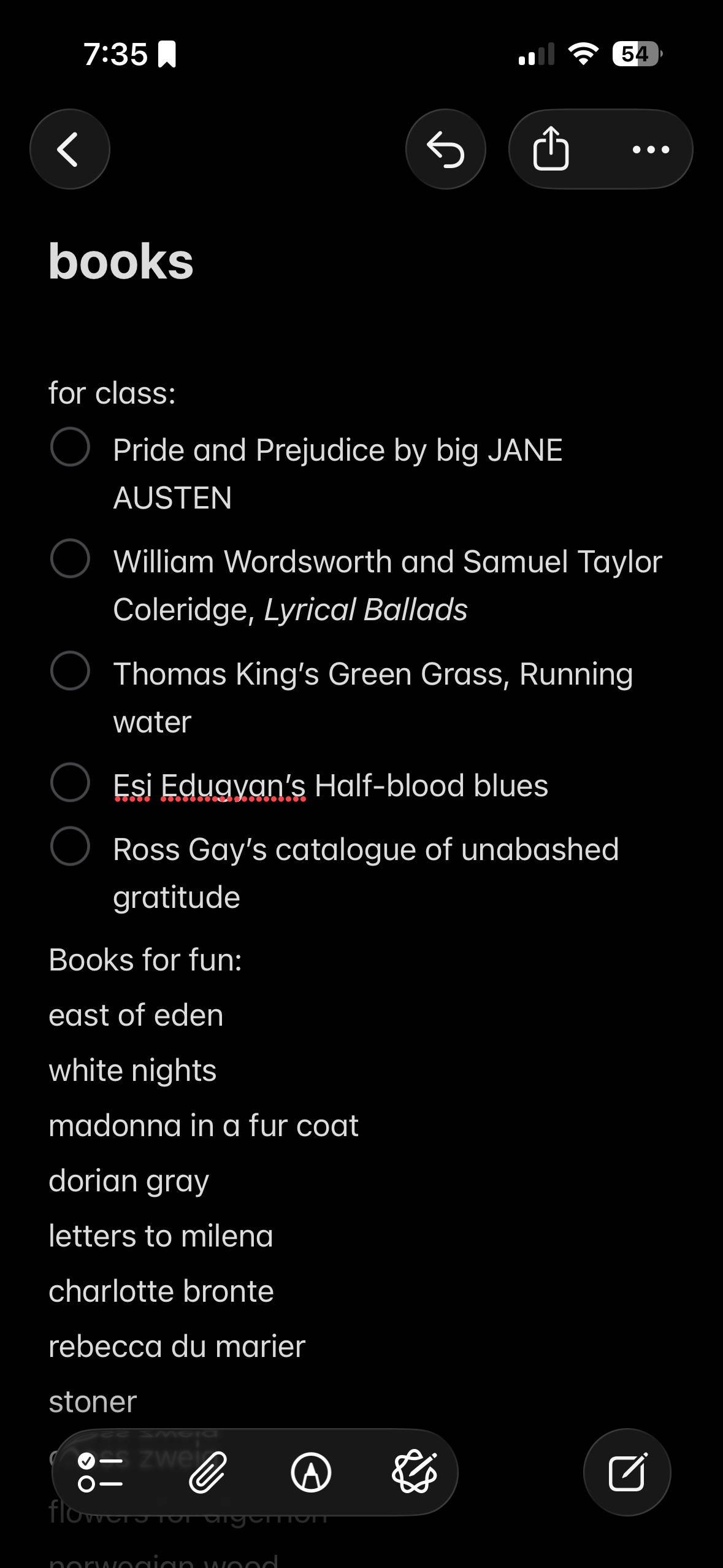Tick the Green Grass, Running Water checkbox
723x1568 pixels.
click(x=70, y=671)
